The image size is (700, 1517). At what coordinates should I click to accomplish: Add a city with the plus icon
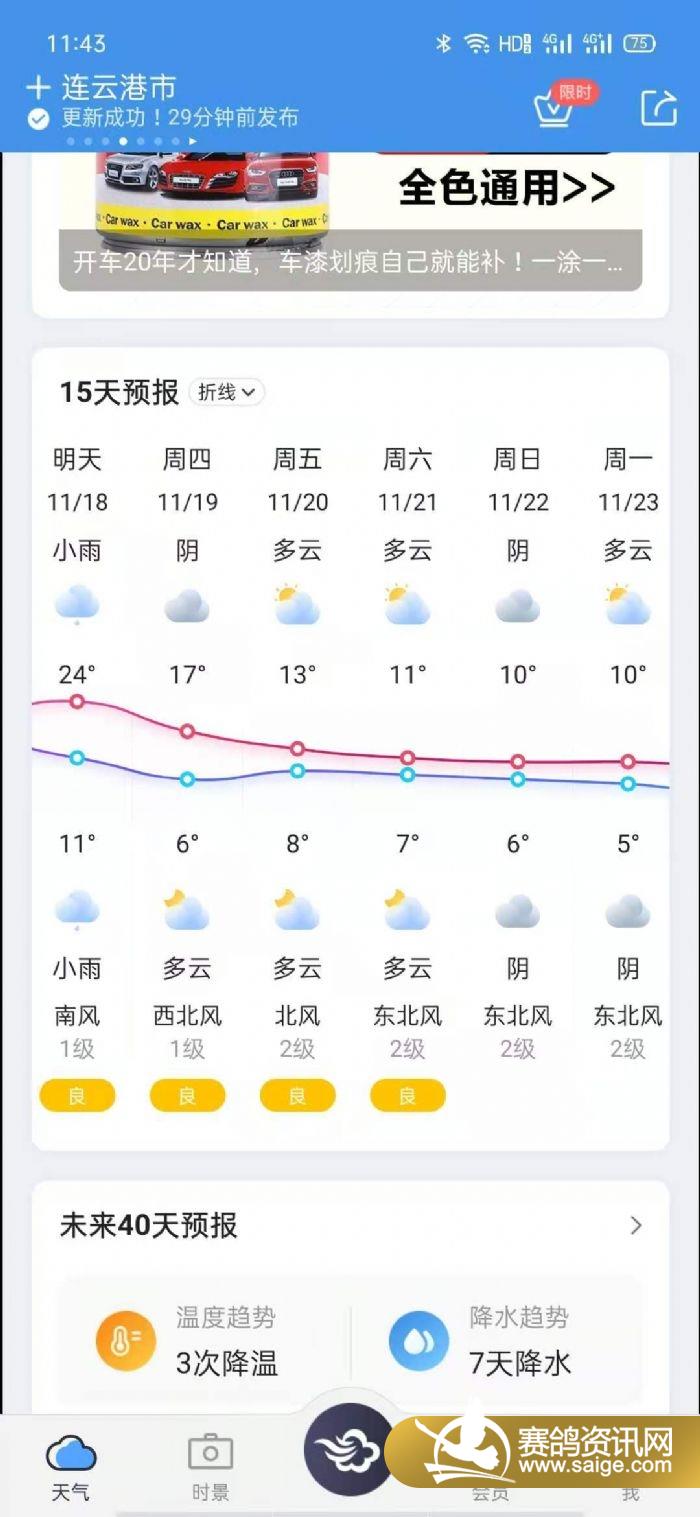click(x=37, y=87)
